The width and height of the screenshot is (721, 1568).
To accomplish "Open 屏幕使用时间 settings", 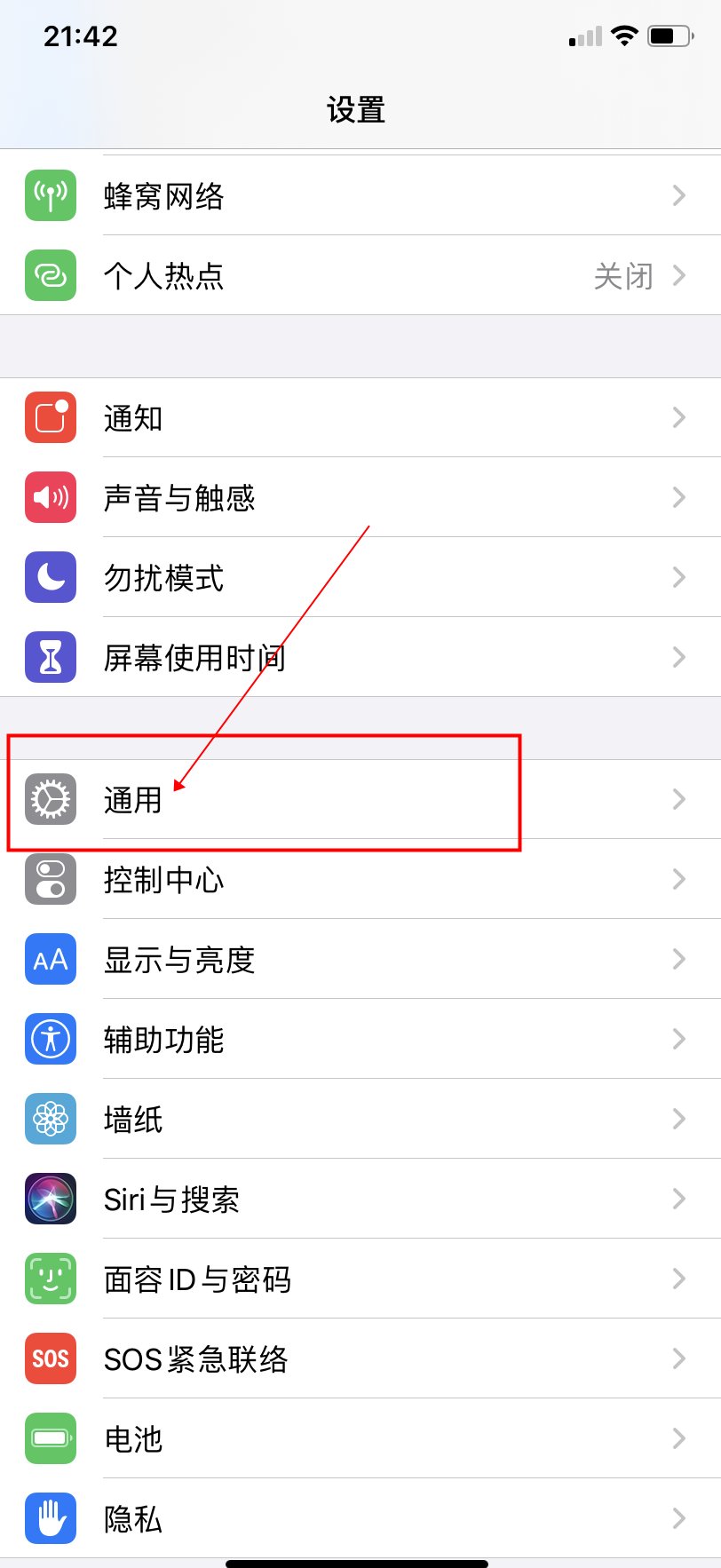I will 360,657.
